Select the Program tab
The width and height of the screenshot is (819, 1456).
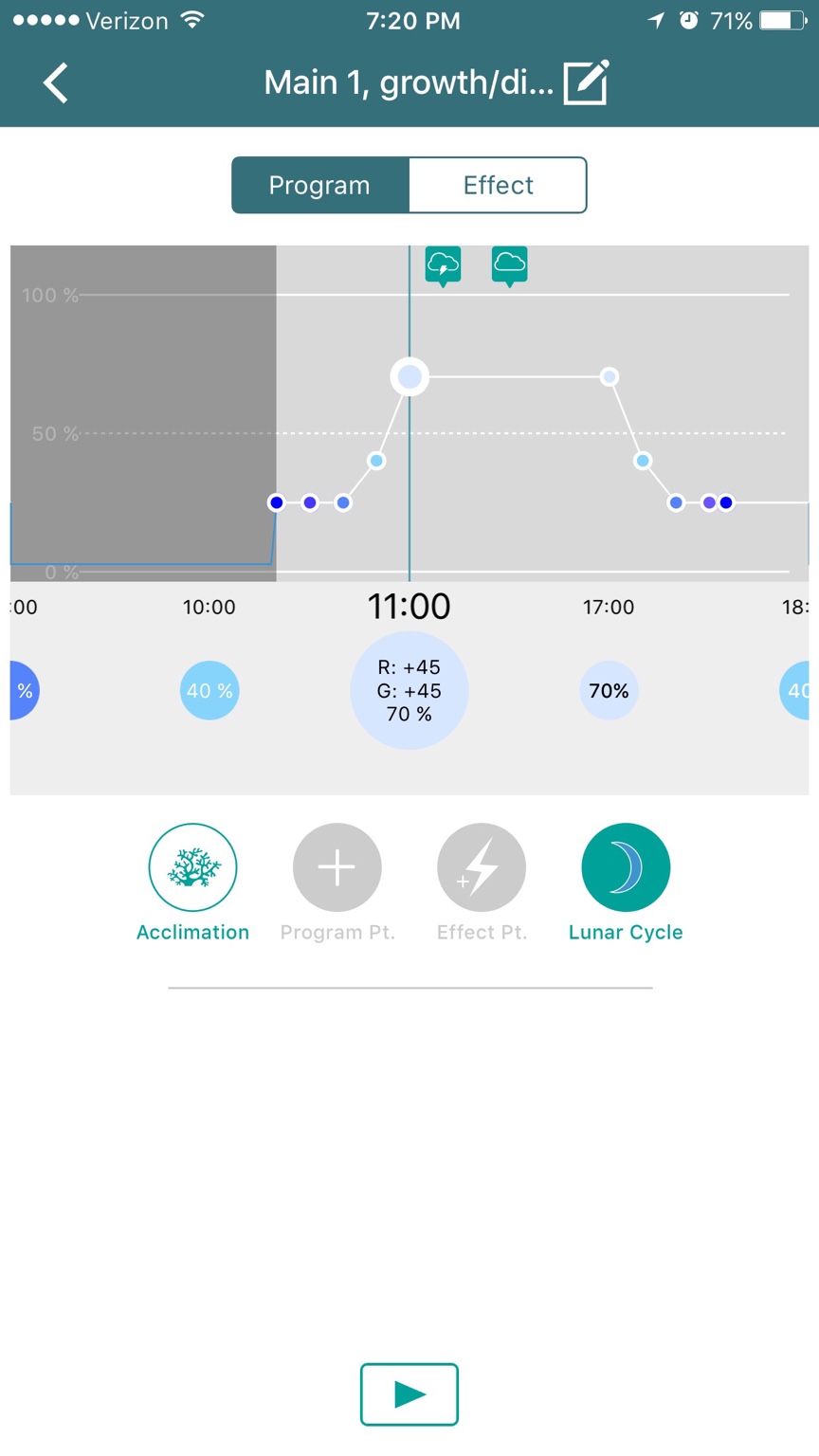(x=319, y=185)
